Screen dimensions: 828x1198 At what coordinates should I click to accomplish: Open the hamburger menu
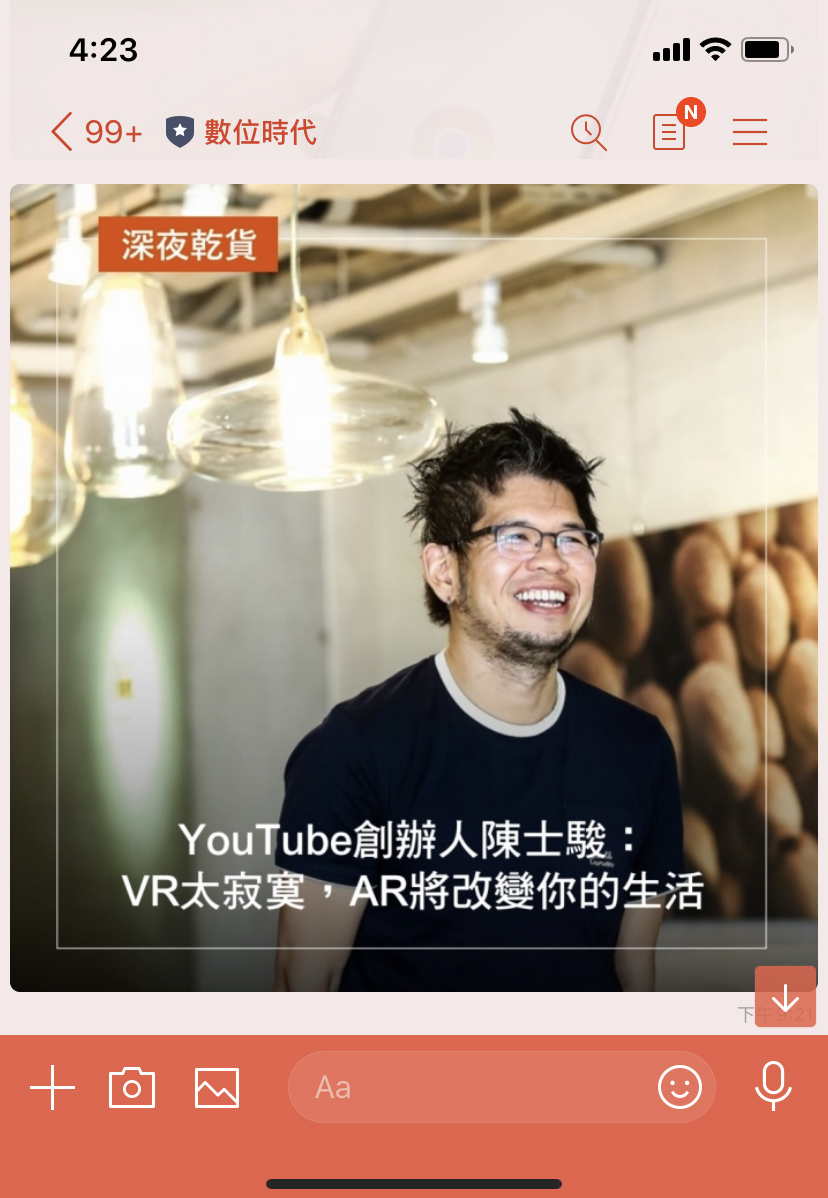[x=749, y=132]
